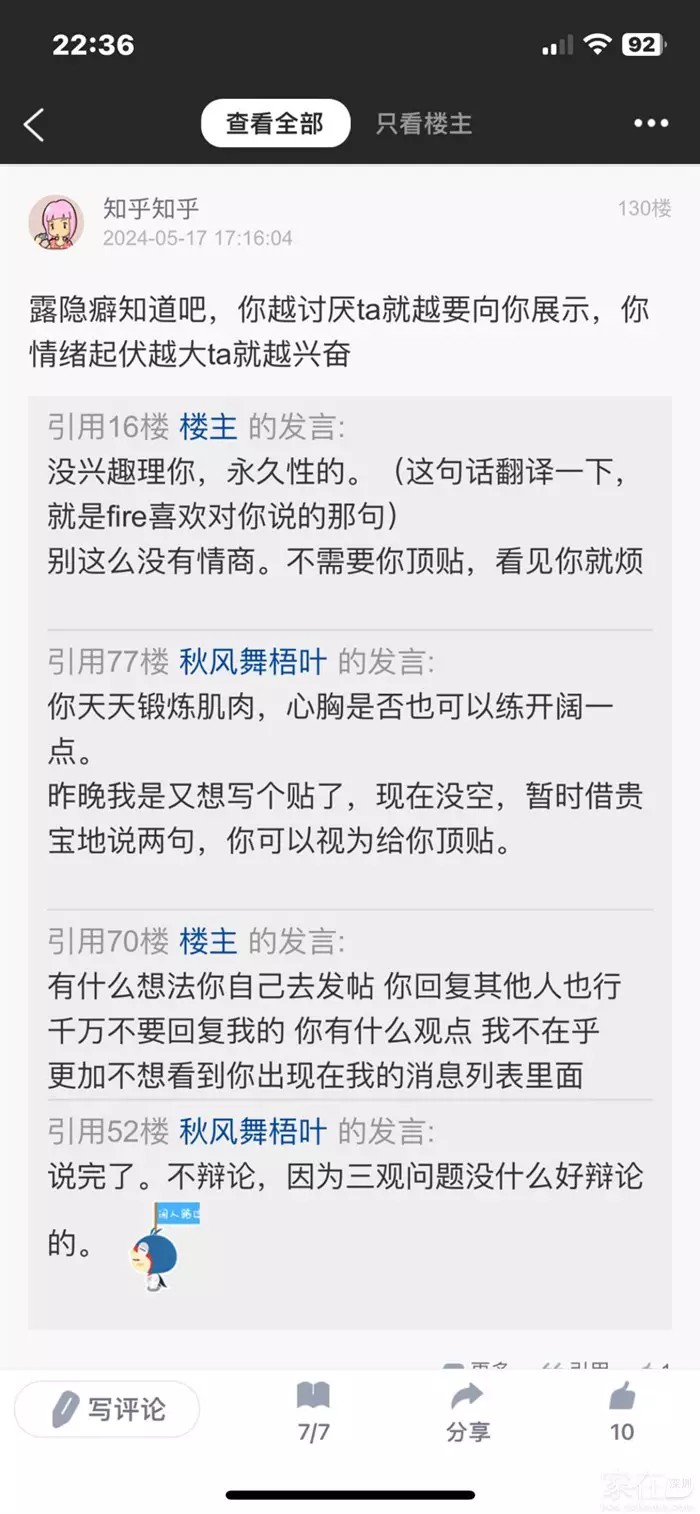Switch to the 查看全部 tab
The width and height of the screenshot is (700, 1514).
click(275, 124)
